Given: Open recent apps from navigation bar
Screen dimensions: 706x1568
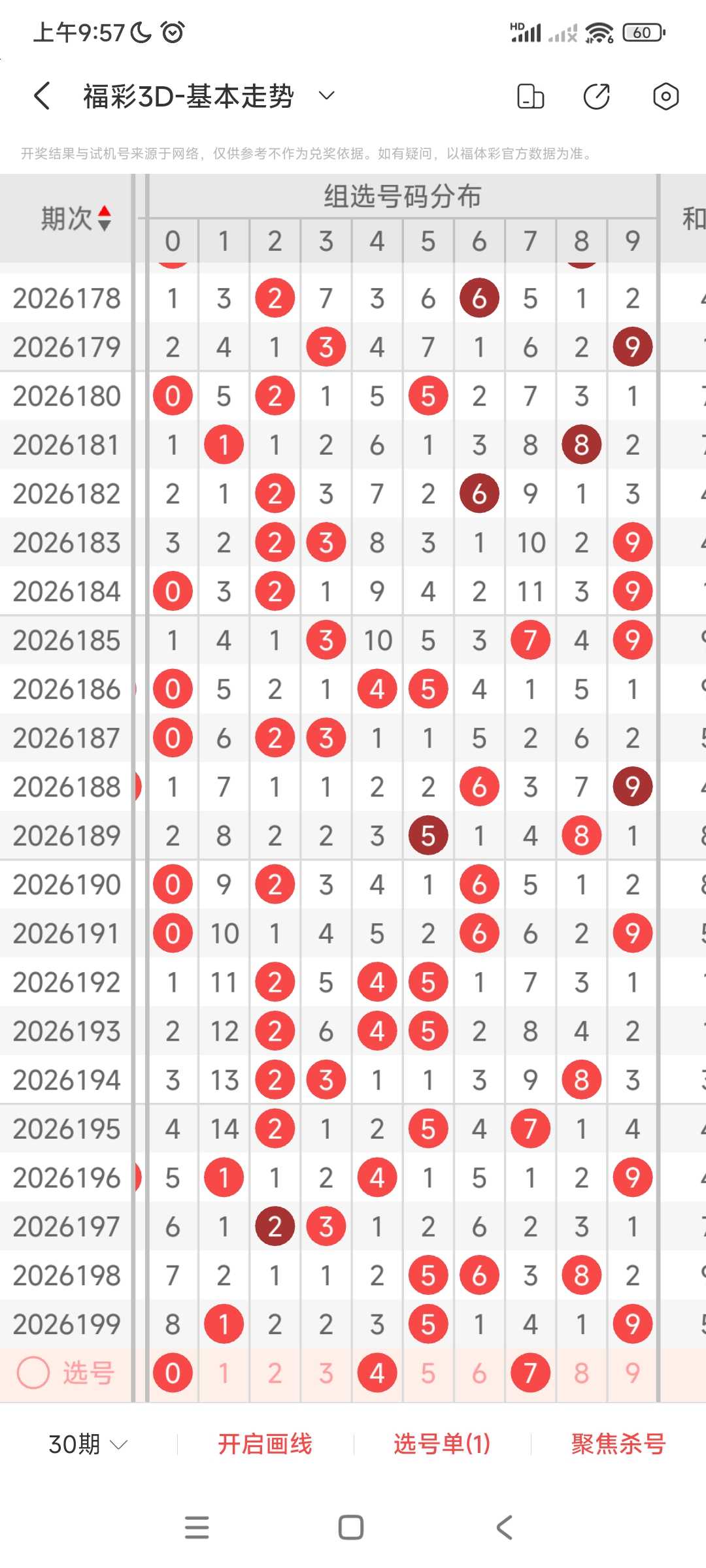Looking at the screenshot, I should pyautogui.click(x=197, y=1527).
